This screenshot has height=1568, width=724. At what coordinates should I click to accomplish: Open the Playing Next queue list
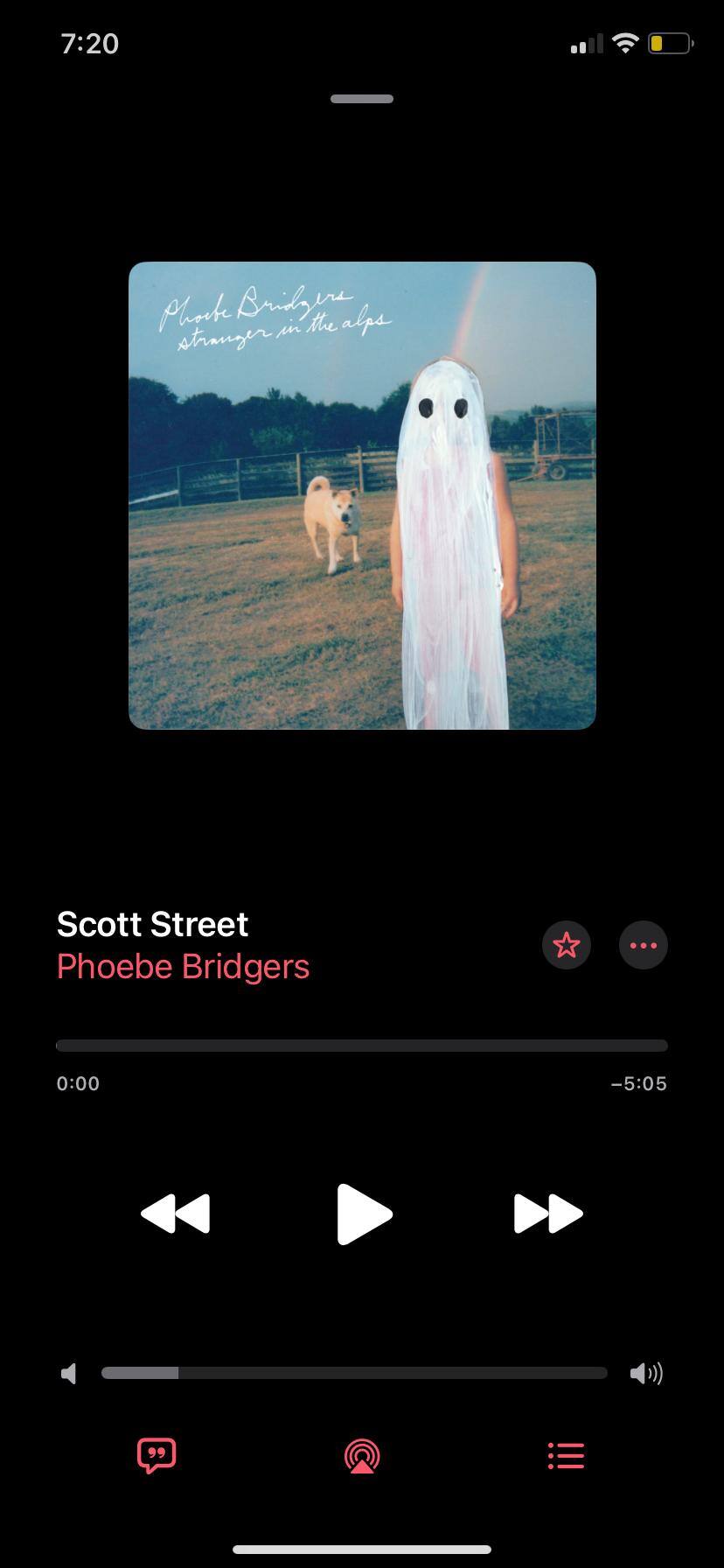pyautogui.click(x=566, y=1456)
